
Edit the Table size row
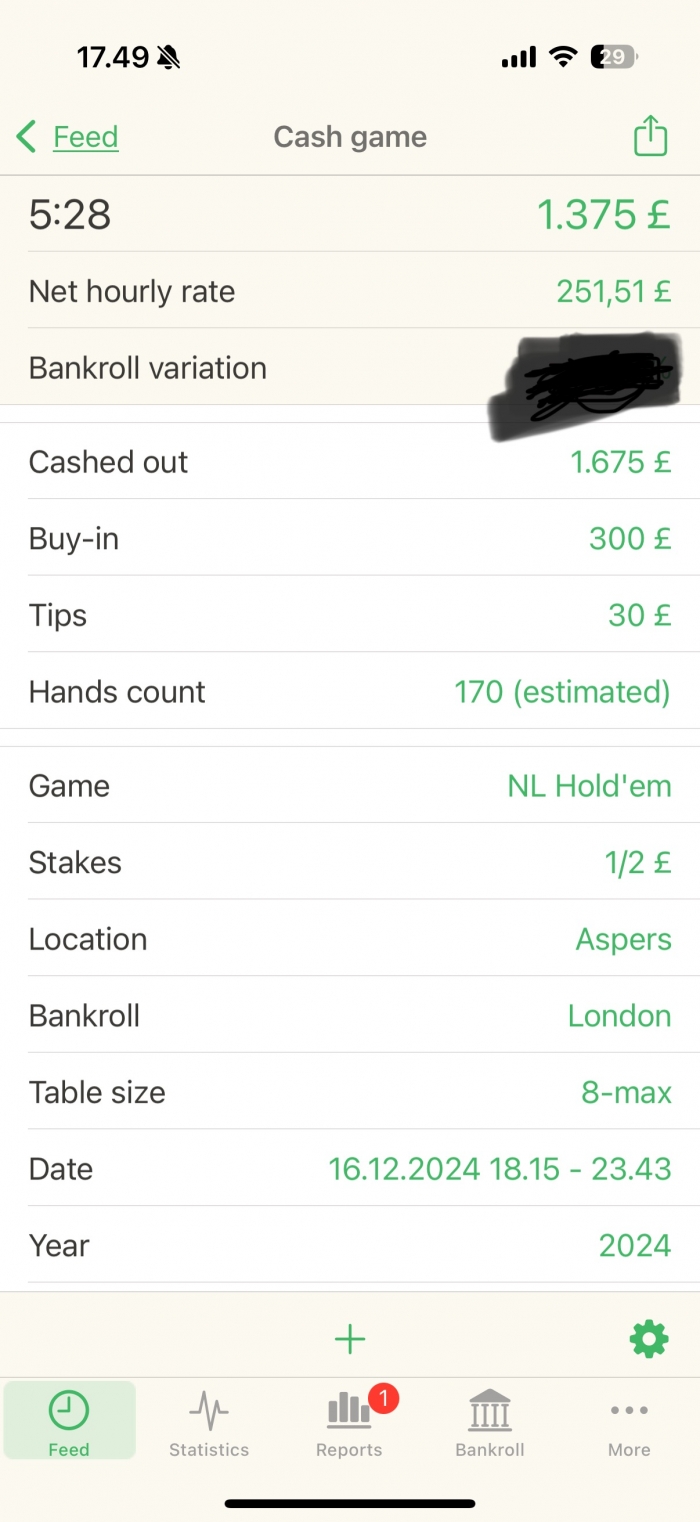(350, 1091)
